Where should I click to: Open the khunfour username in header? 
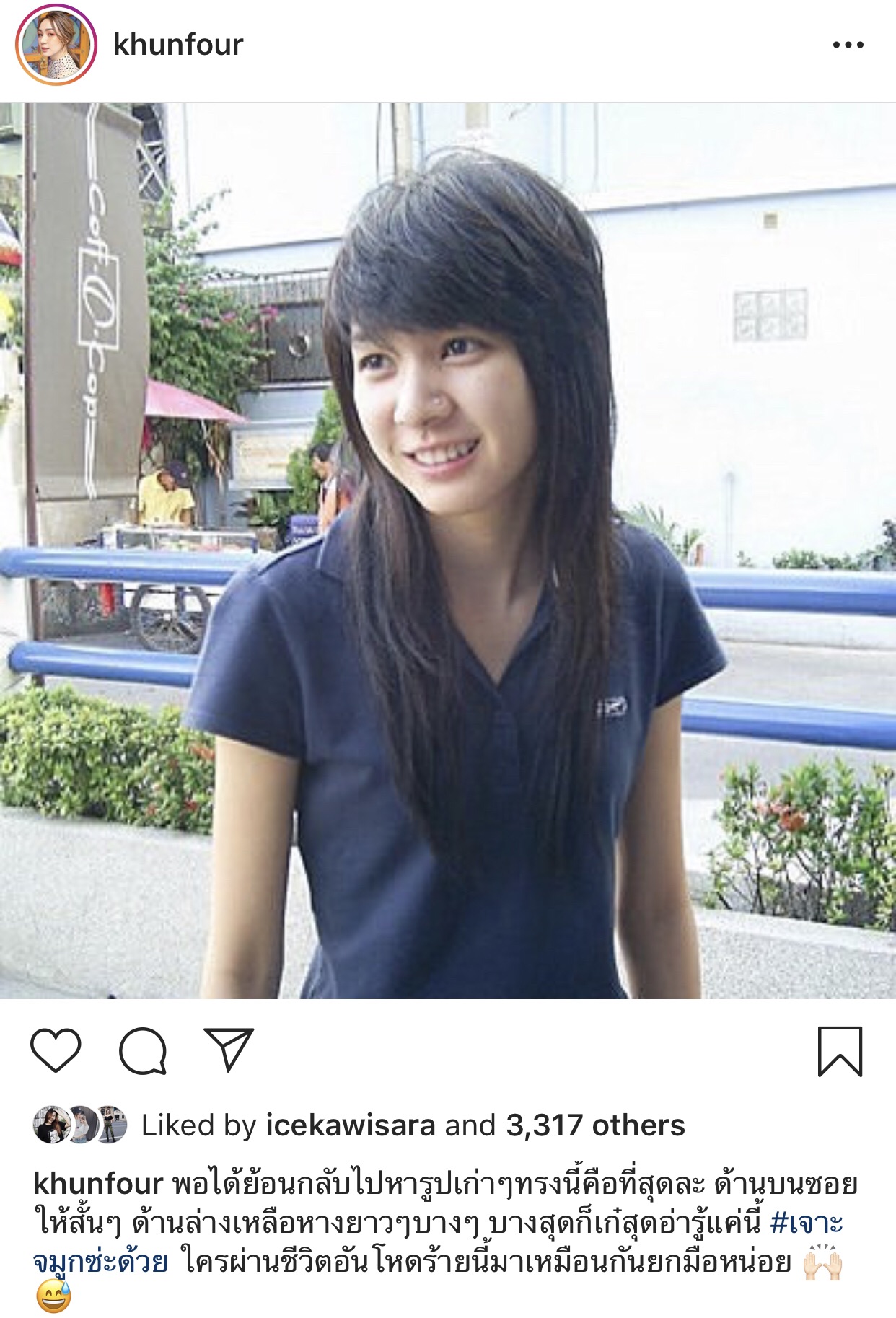click(178, 45)
